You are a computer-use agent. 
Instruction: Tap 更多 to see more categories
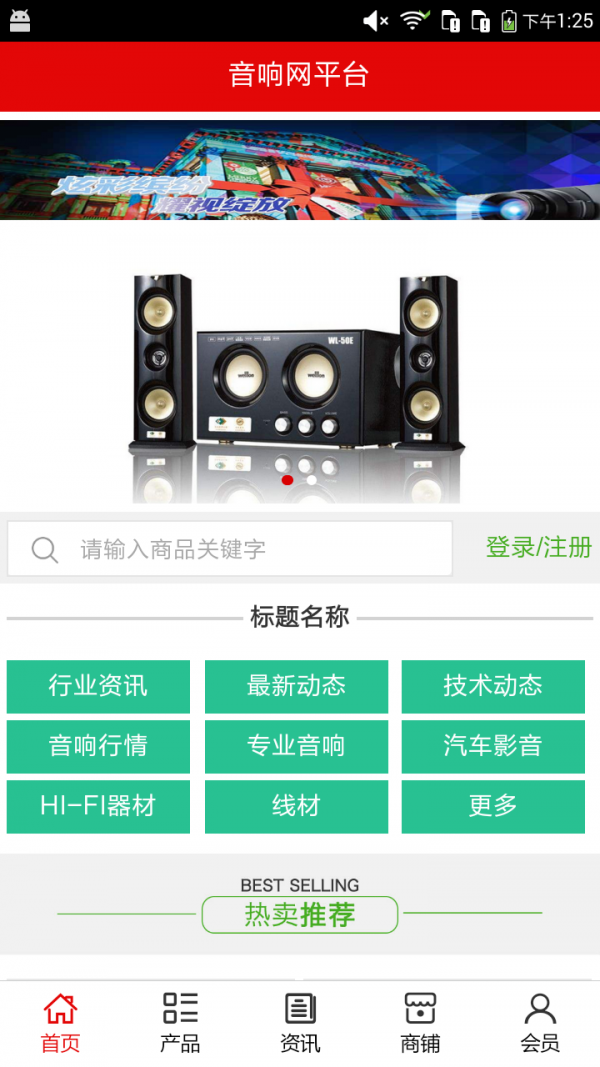click(493, 806)
